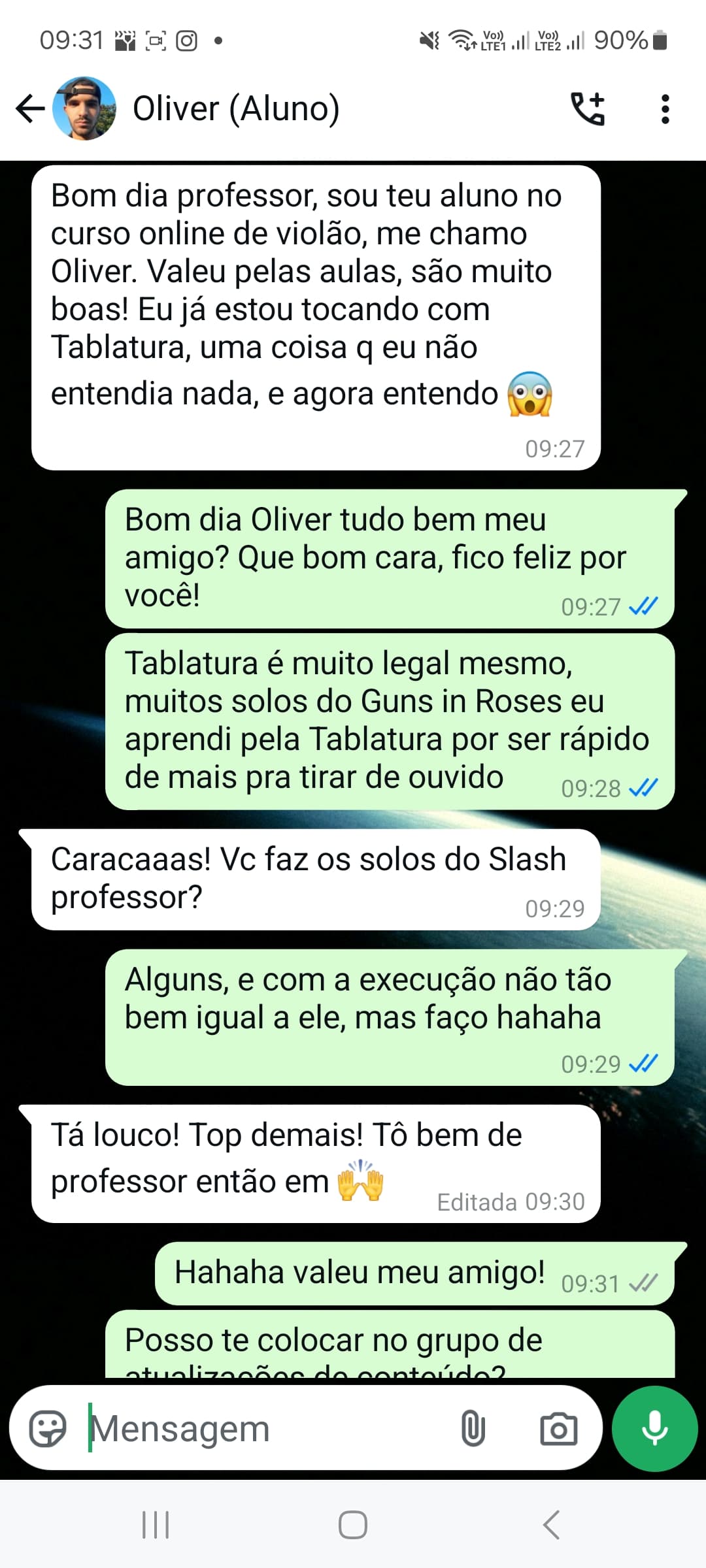The width and height of the screenshot is (706, 1568).
Task: Focus the Mensagem text field
Action: 261,1429
